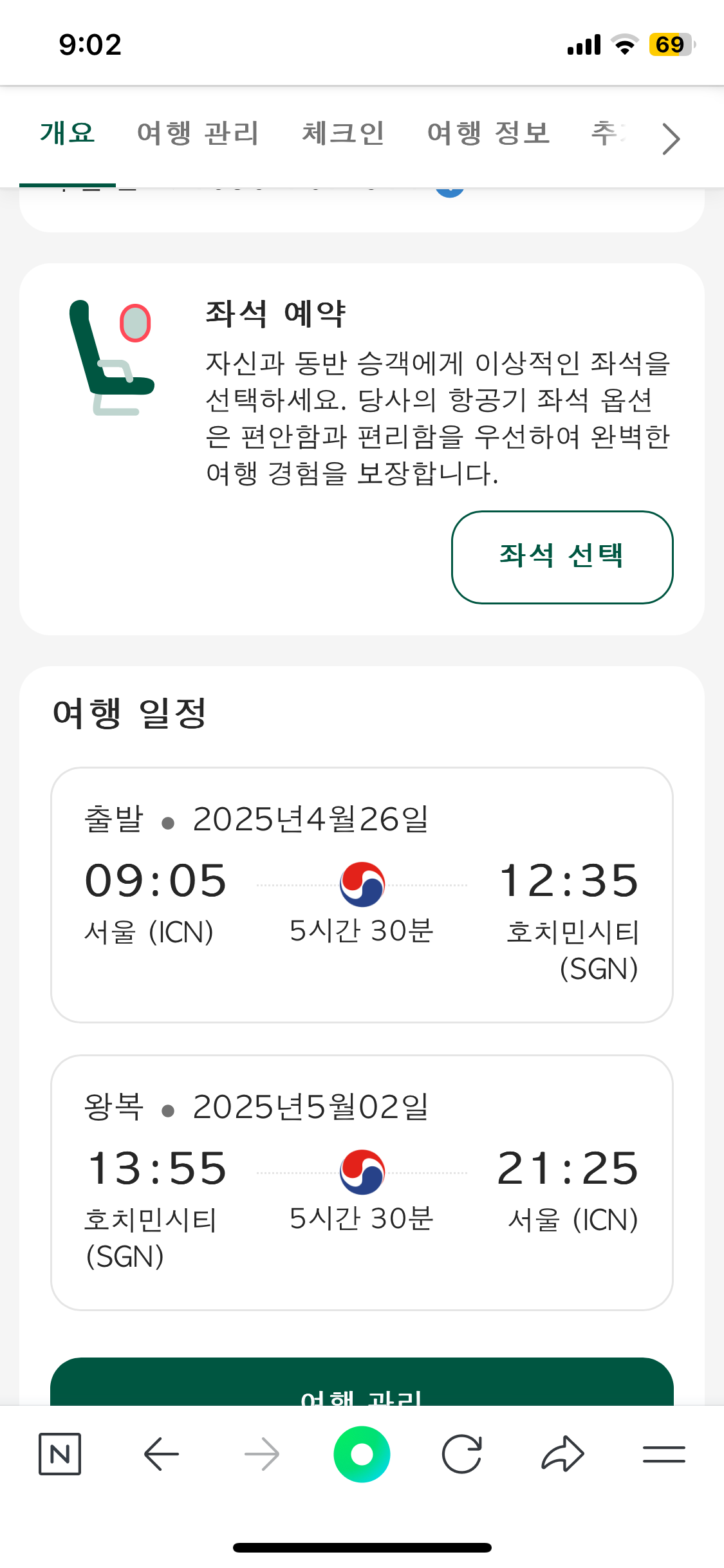Tap the green circle search button
This screenshot has width=724, height=1568.
(x=362, y=1454)
